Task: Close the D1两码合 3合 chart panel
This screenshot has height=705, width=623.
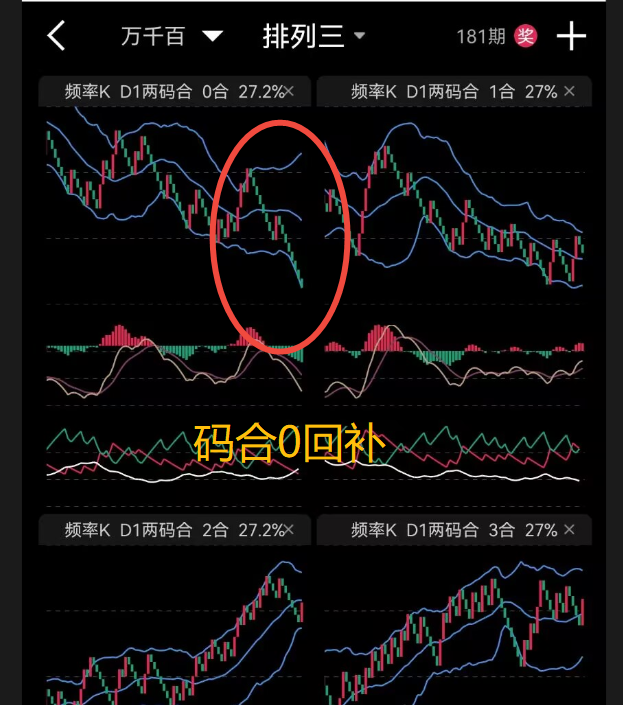Action: click(569, 530)
